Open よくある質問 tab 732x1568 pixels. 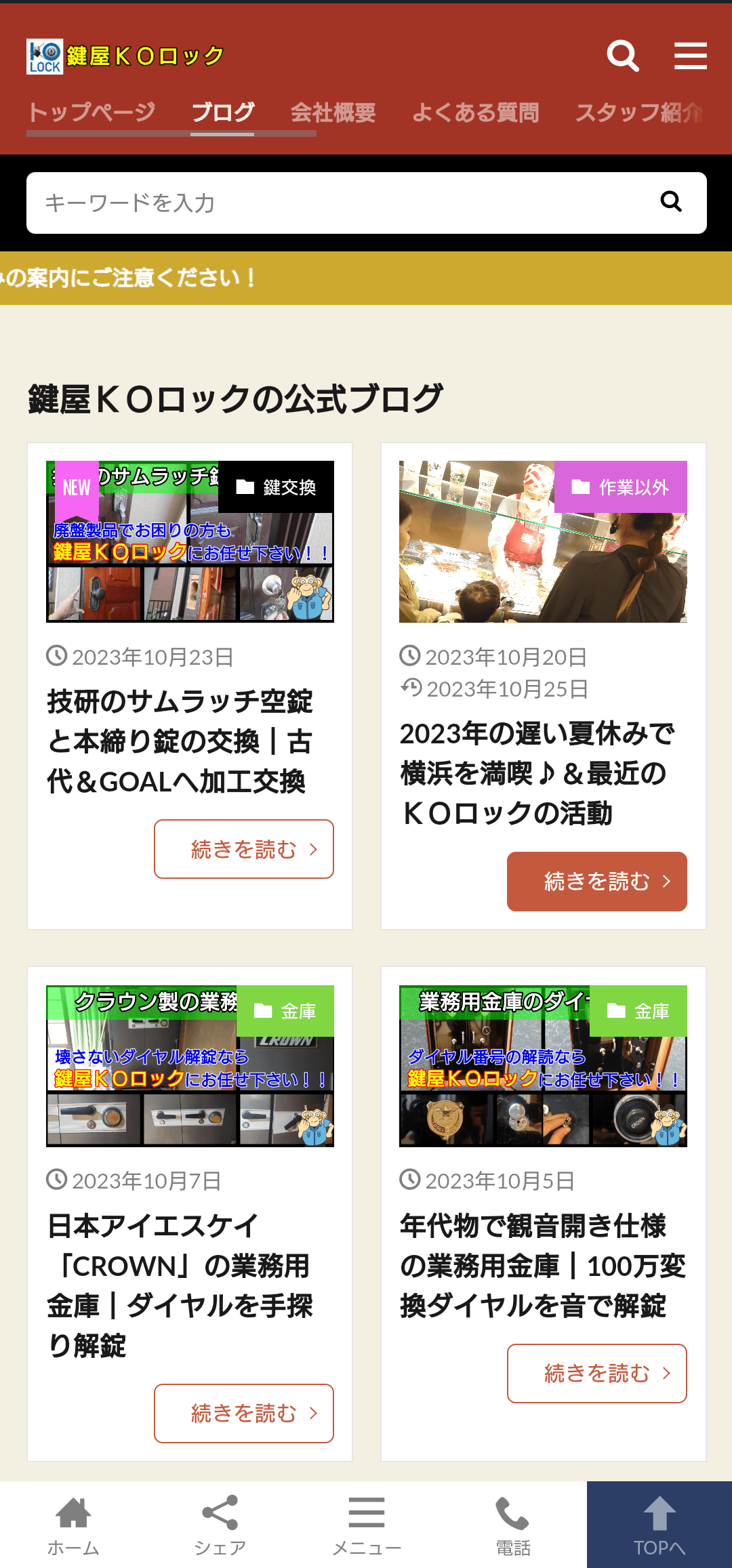pyautogui.click(x=475, y=112)
